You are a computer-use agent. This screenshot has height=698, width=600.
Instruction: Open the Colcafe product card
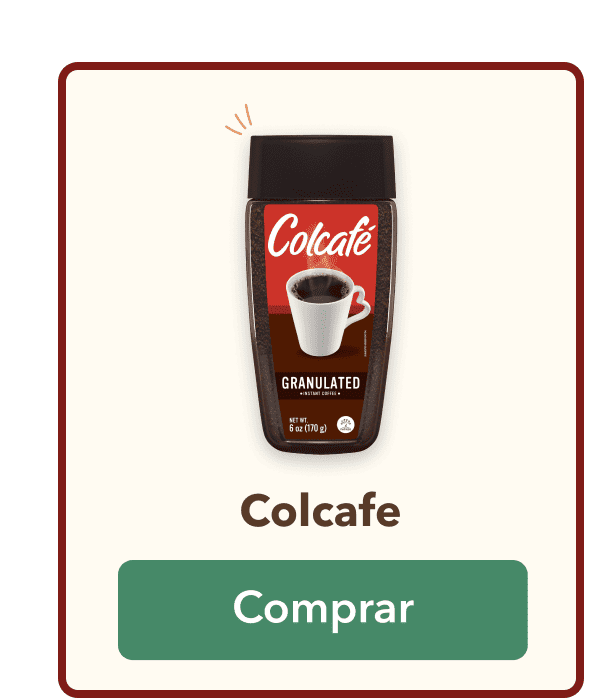tap(320, 300)
